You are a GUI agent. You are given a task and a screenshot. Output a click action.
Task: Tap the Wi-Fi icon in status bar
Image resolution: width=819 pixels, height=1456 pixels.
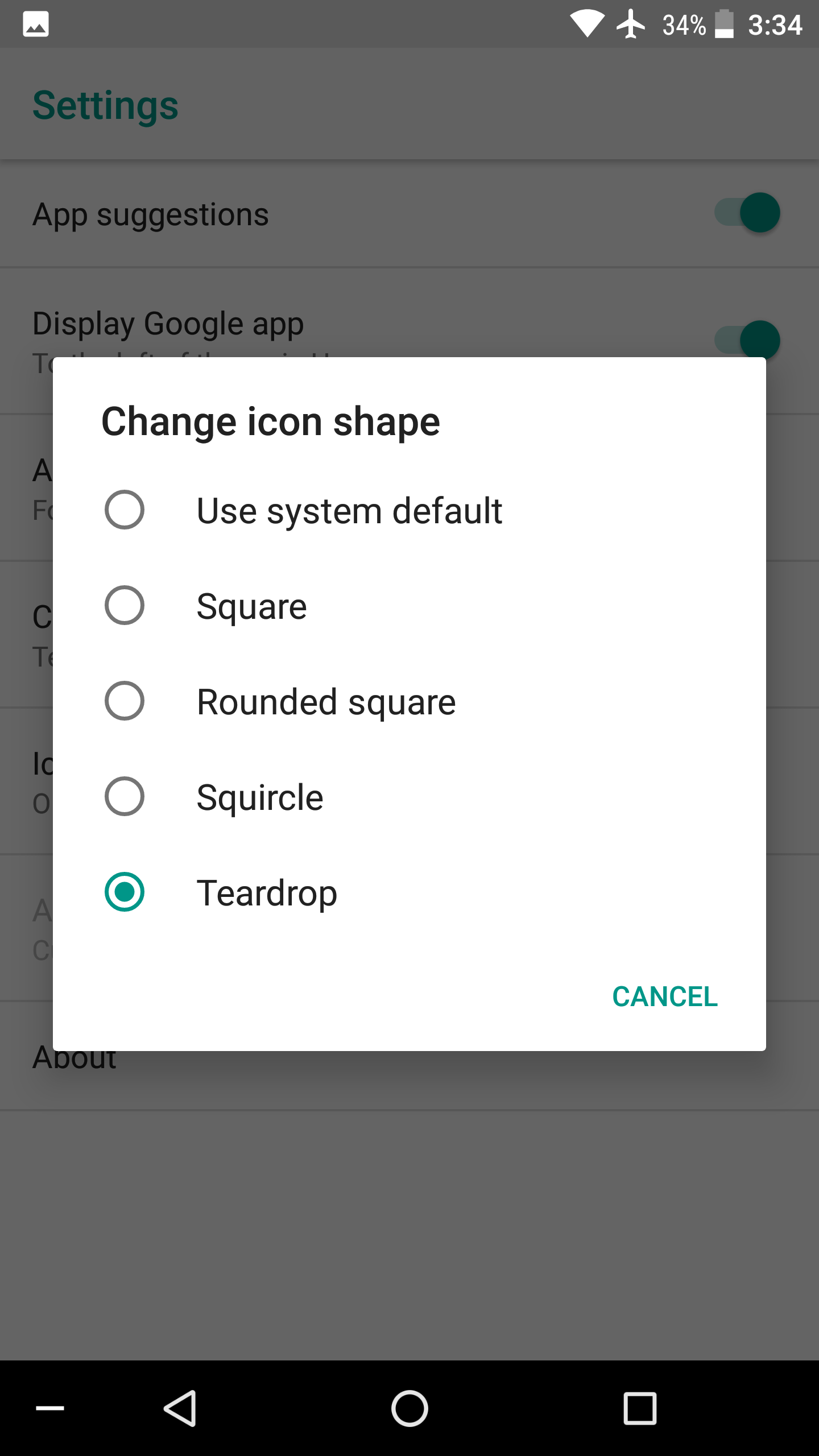(x=589, y=24)
